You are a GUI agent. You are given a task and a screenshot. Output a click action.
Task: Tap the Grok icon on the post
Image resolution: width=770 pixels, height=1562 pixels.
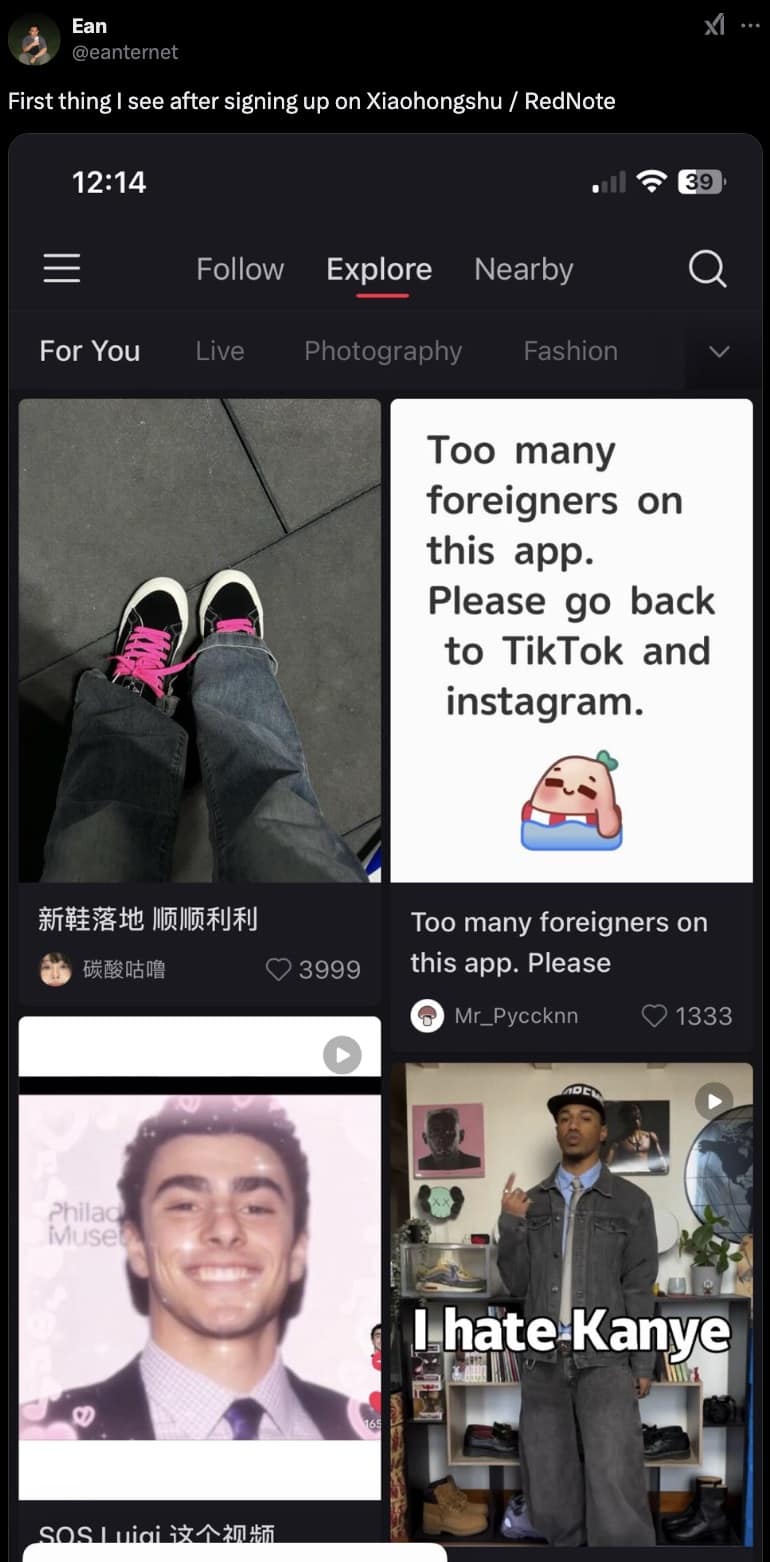tap(714, 26)
